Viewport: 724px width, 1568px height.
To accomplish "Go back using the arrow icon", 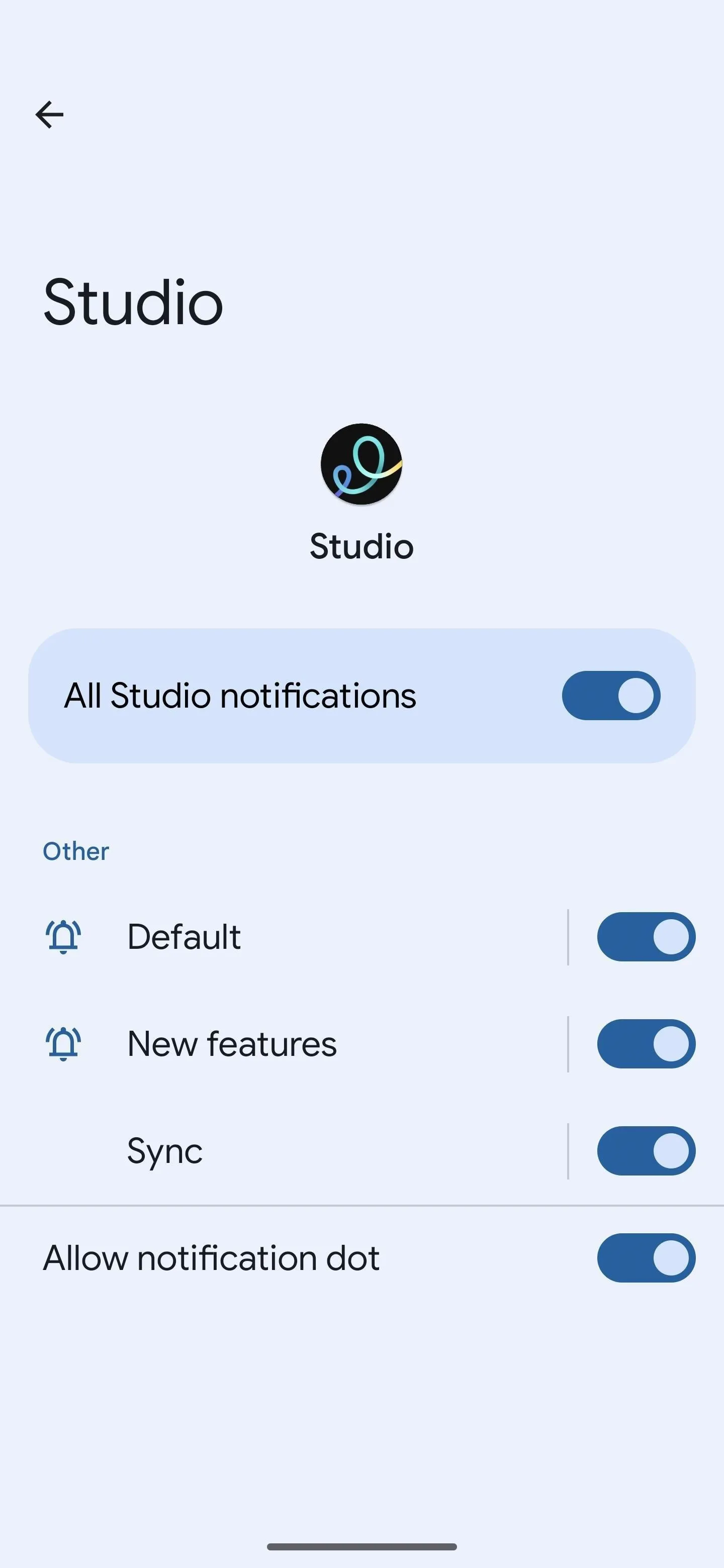I will 49,115.
